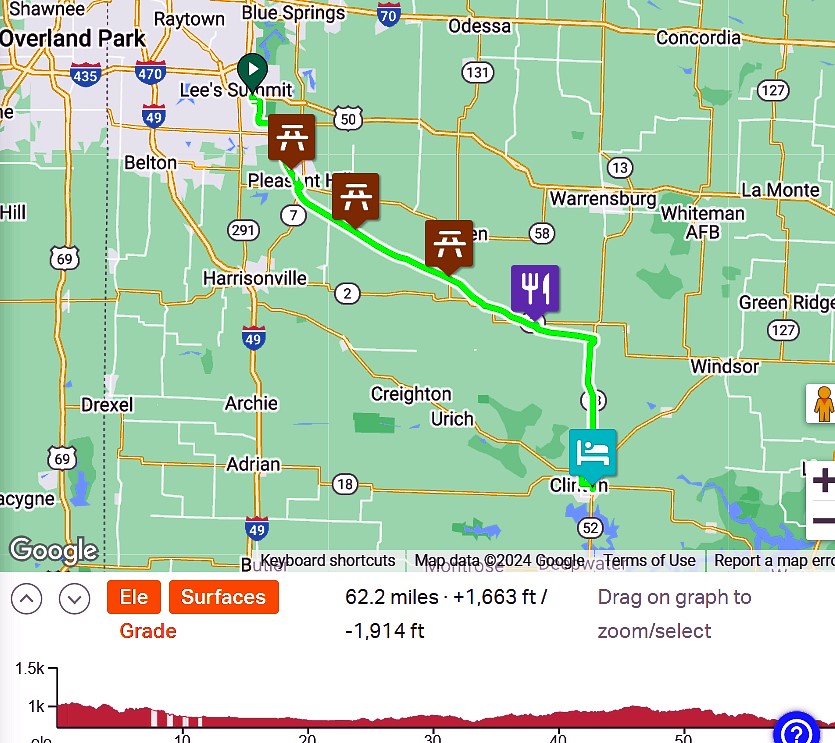Open the Terms of Use link

pos(649,561)
